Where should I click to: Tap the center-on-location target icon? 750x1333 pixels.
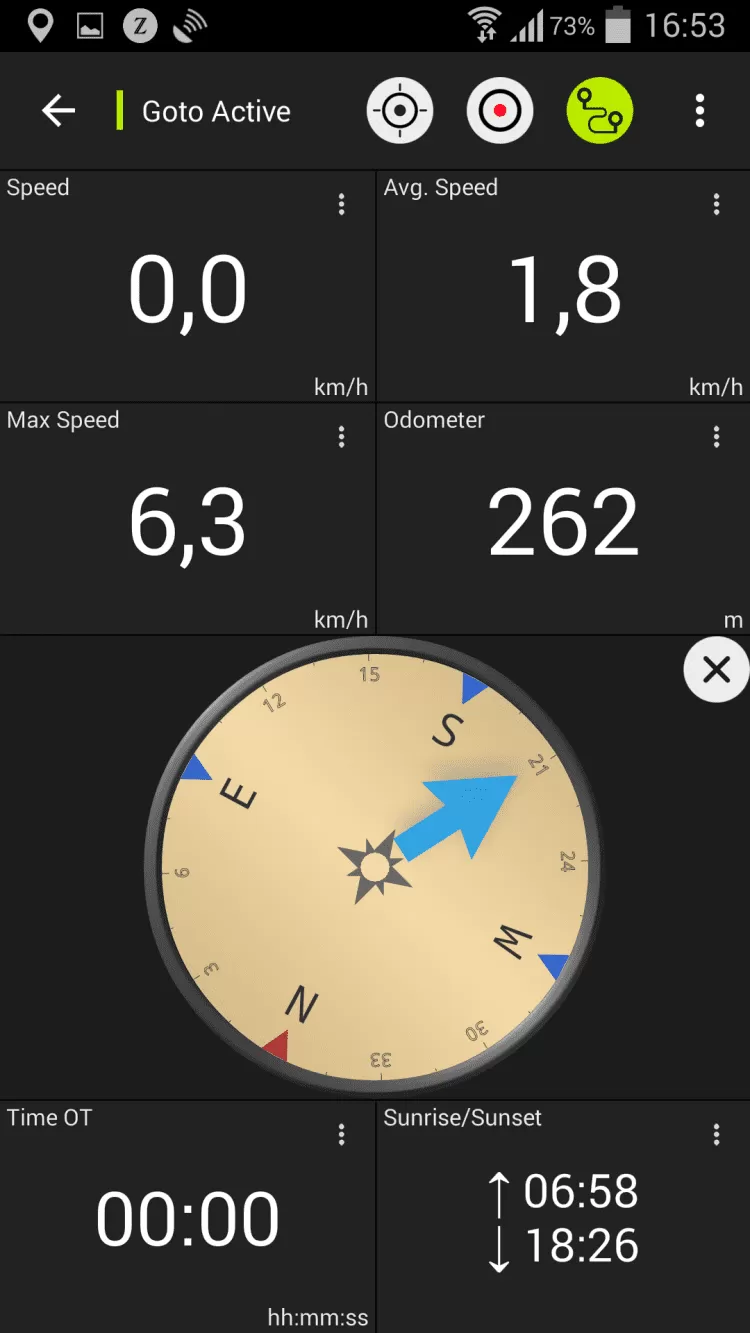pyautogui.click(x=400, y=111)
